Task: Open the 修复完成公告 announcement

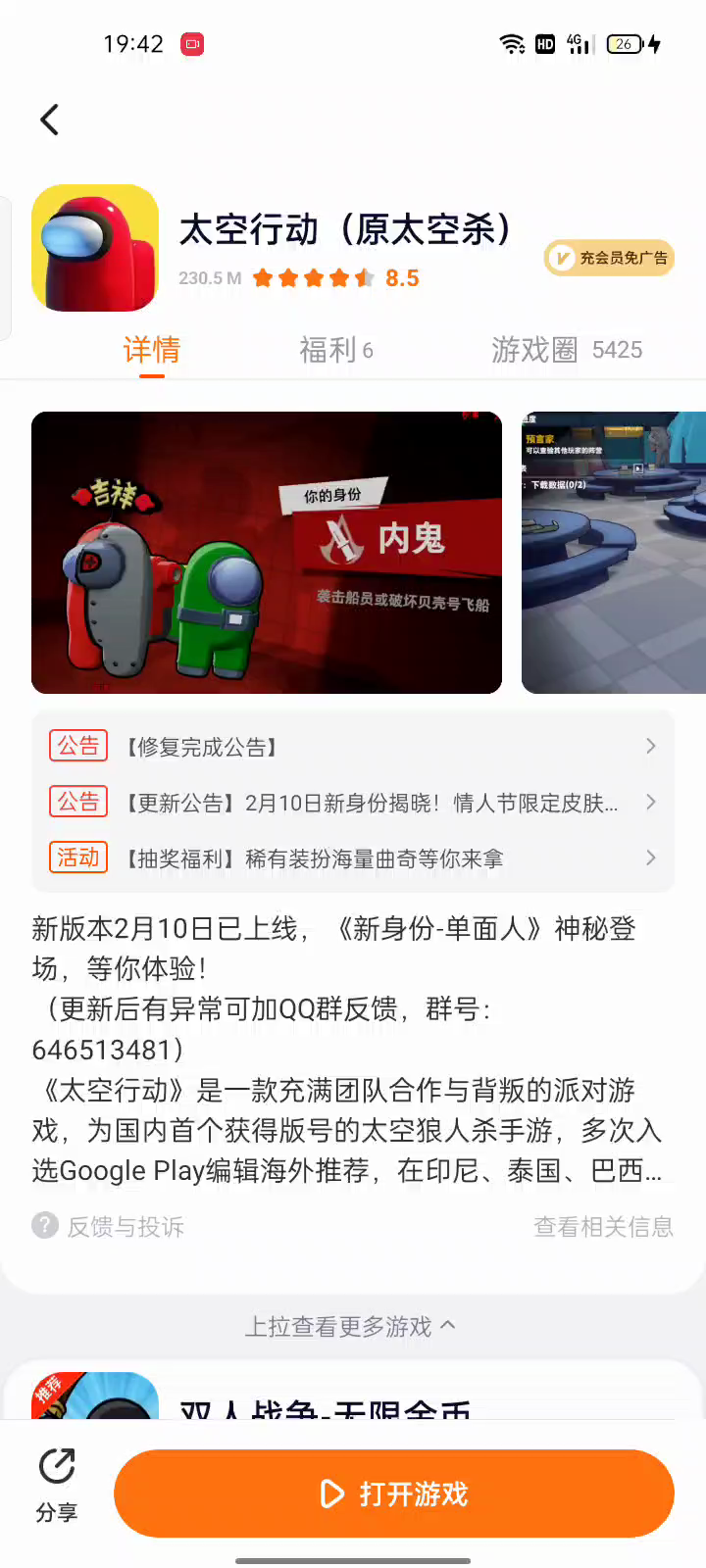Action: pos(353,747)
